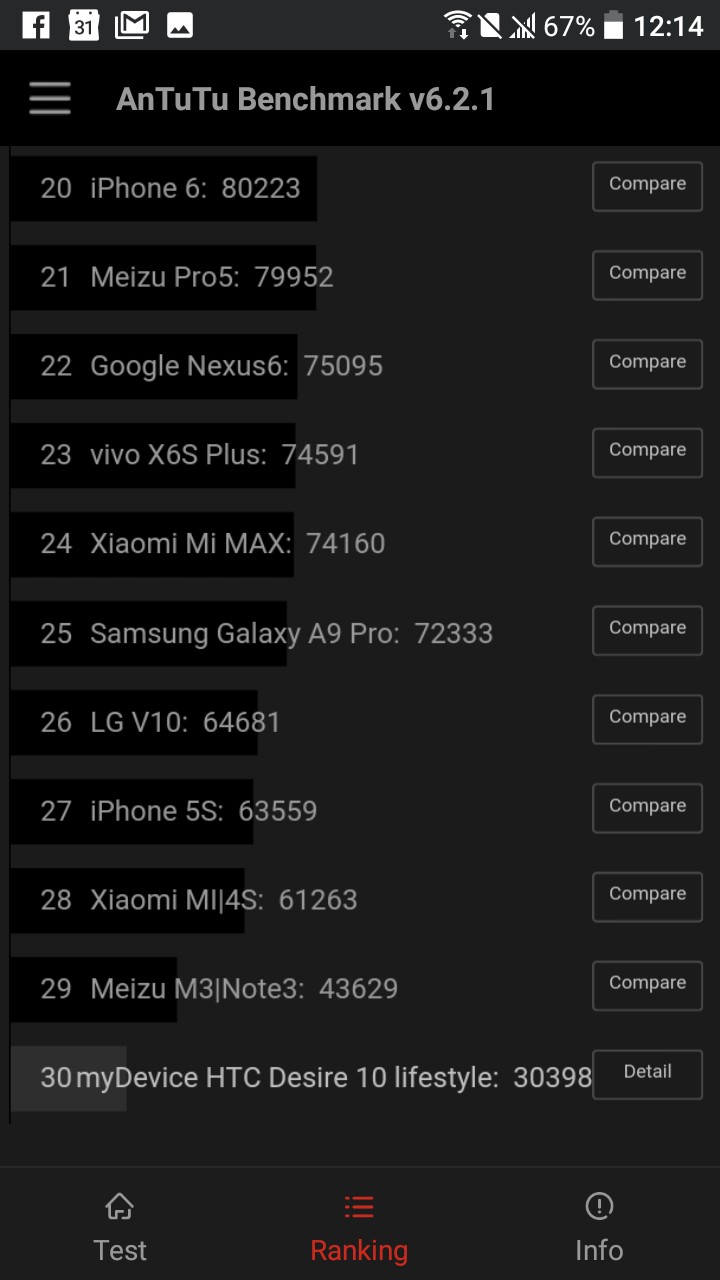Compare with Samsung Galaxy A9 Pro
Viewport: 720px width, 1280px height.
point(647,630)
